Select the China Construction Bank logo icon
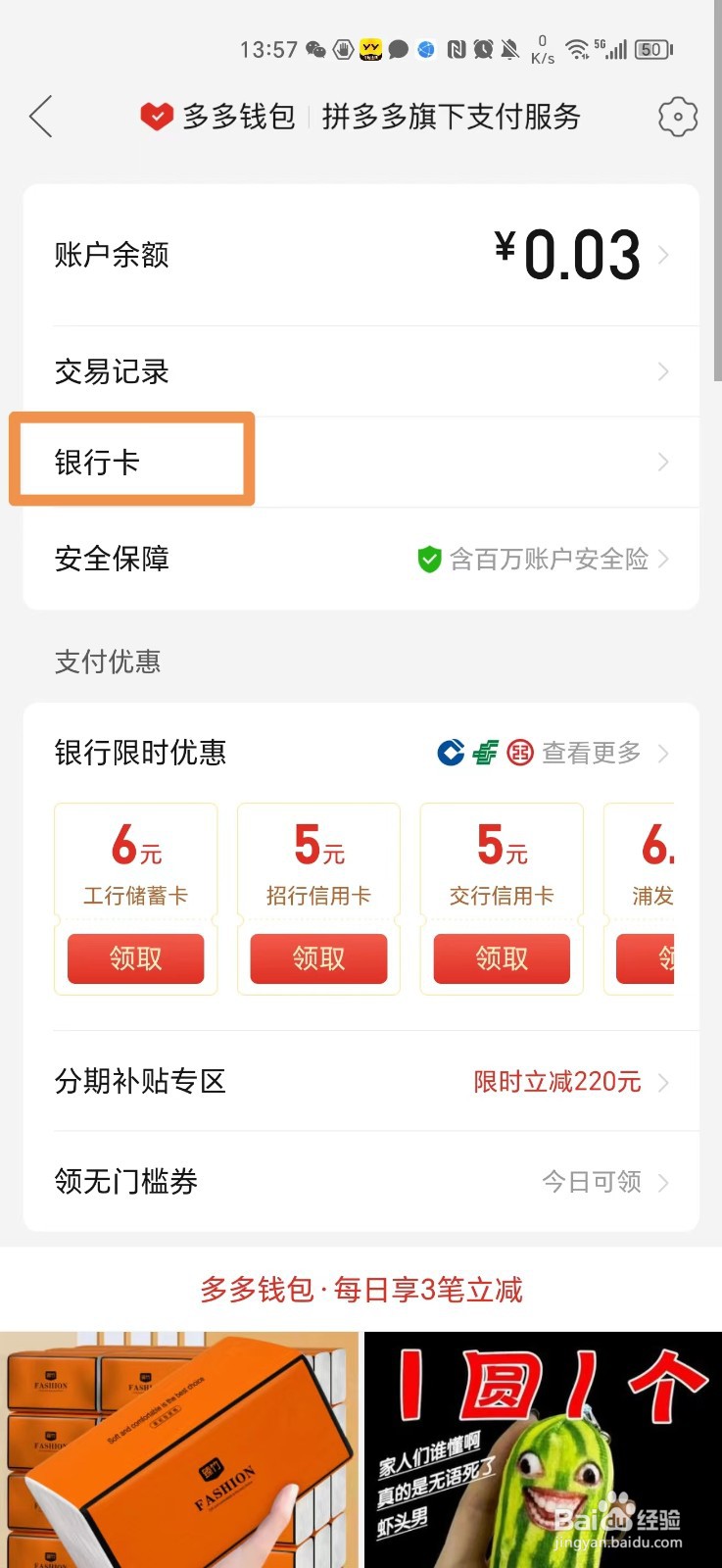The height and width of the screenshot is (1568, 722). coord(450,752)
